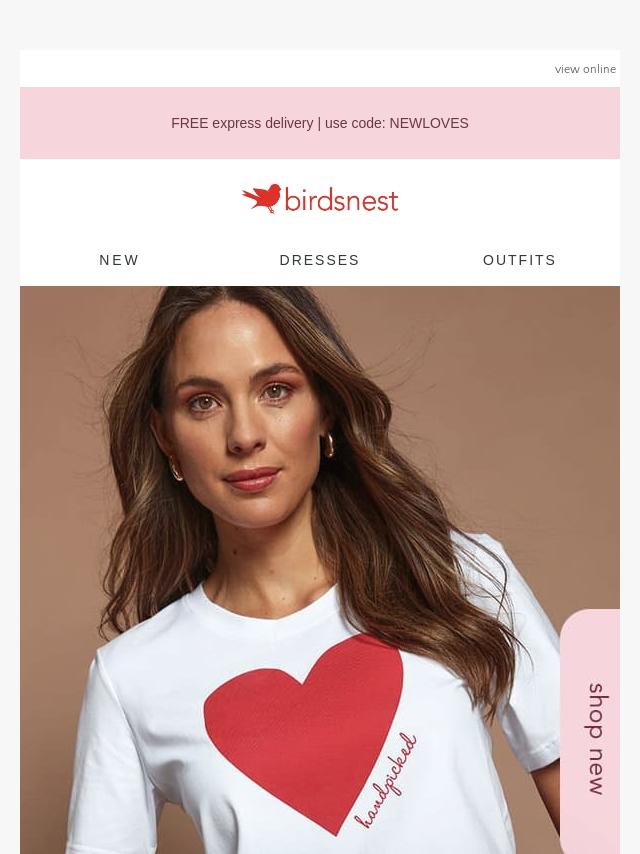Tap the FREE express delivery banner
This screenshot has height=854, width=640.
coord(320,123)
